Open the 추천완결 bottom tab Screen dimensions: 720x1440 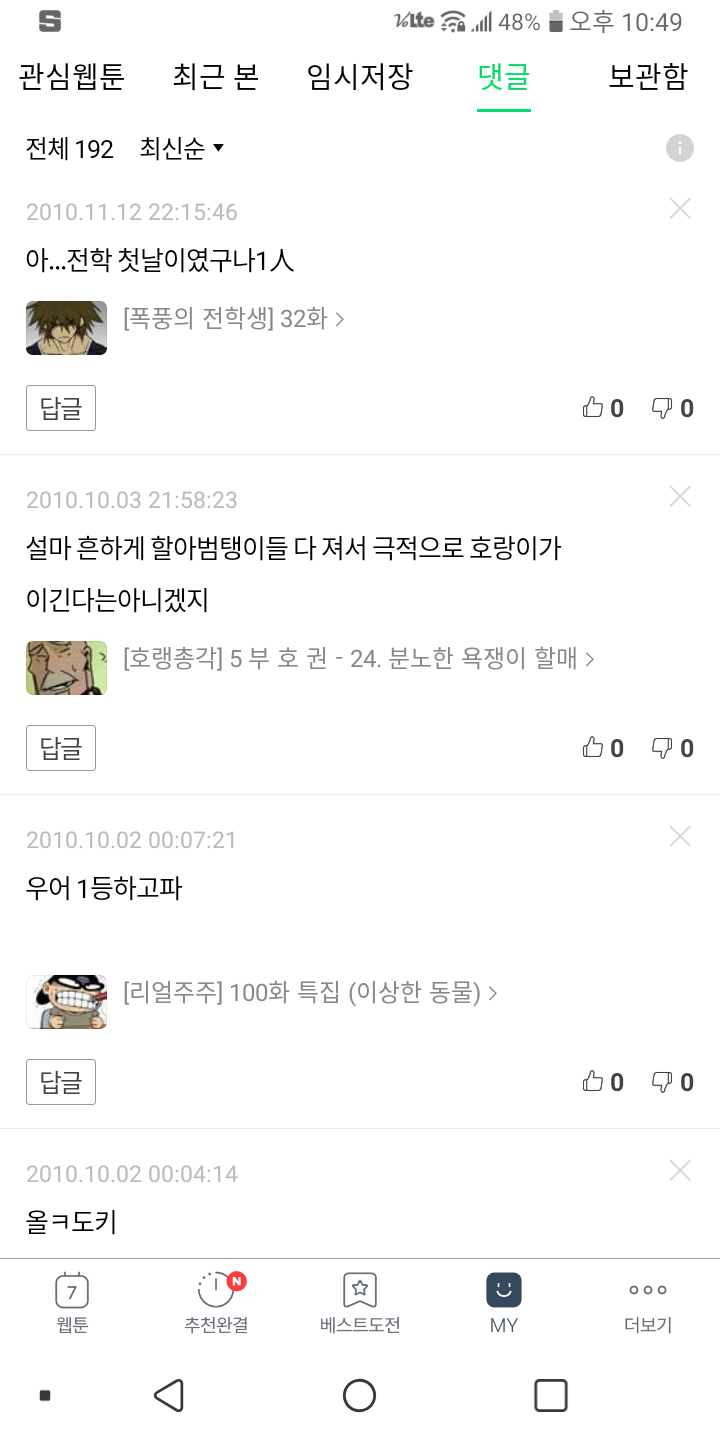tap(216, 1303)
